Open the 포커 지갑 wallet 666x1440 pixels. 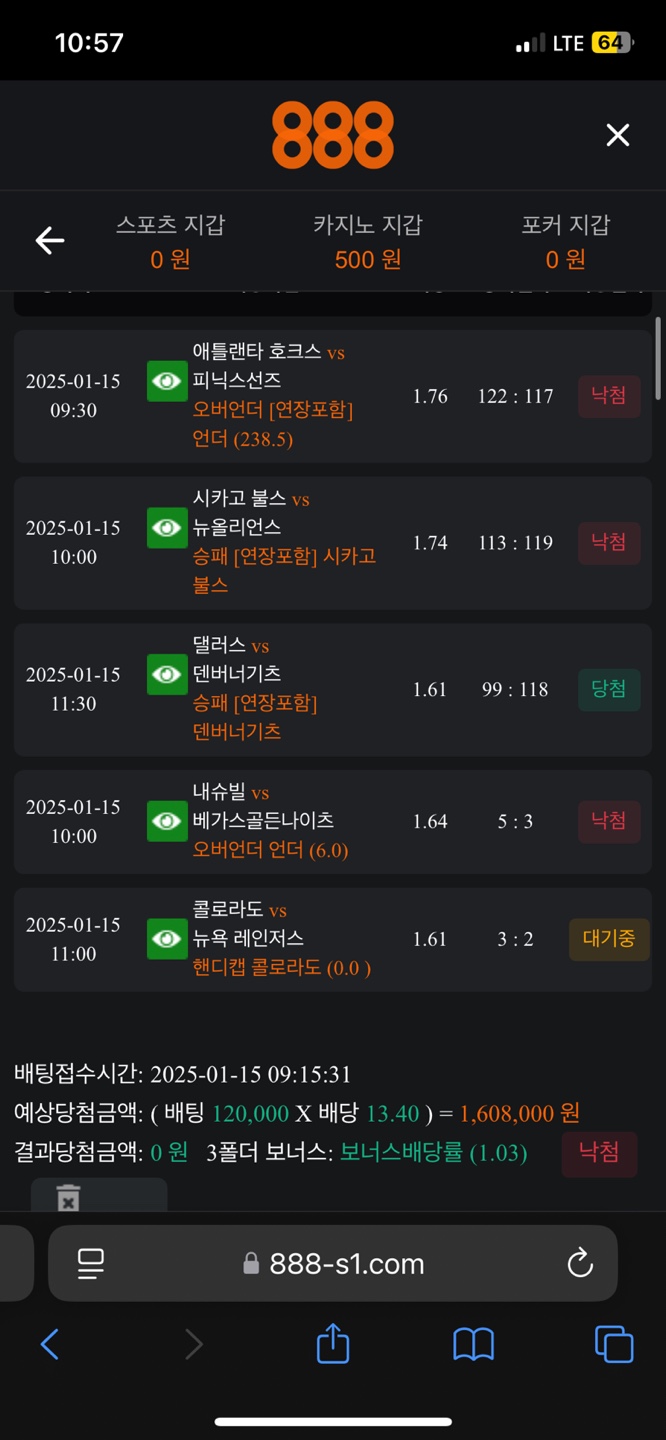565,241
